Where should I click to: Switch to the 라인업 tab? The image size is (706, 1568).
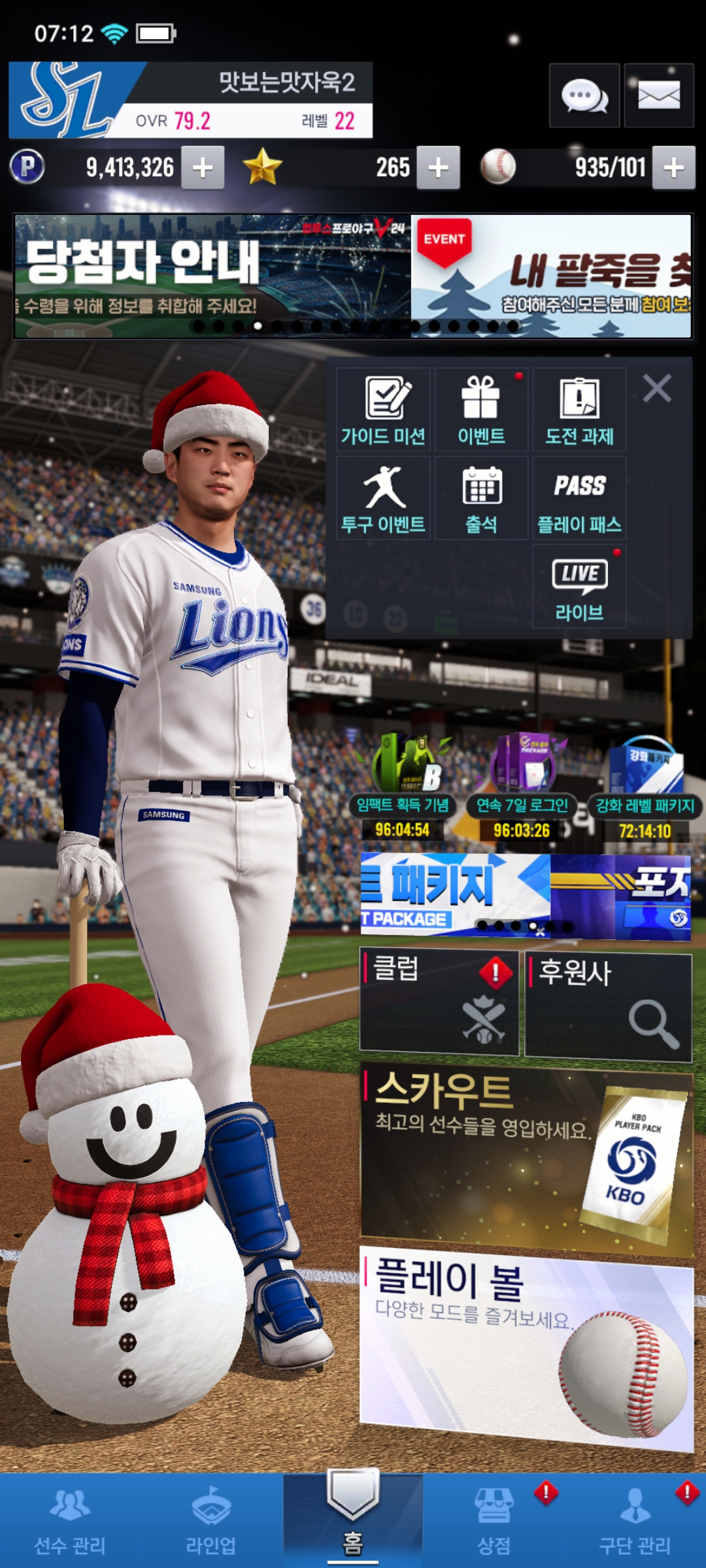(x=210, y=1520)
